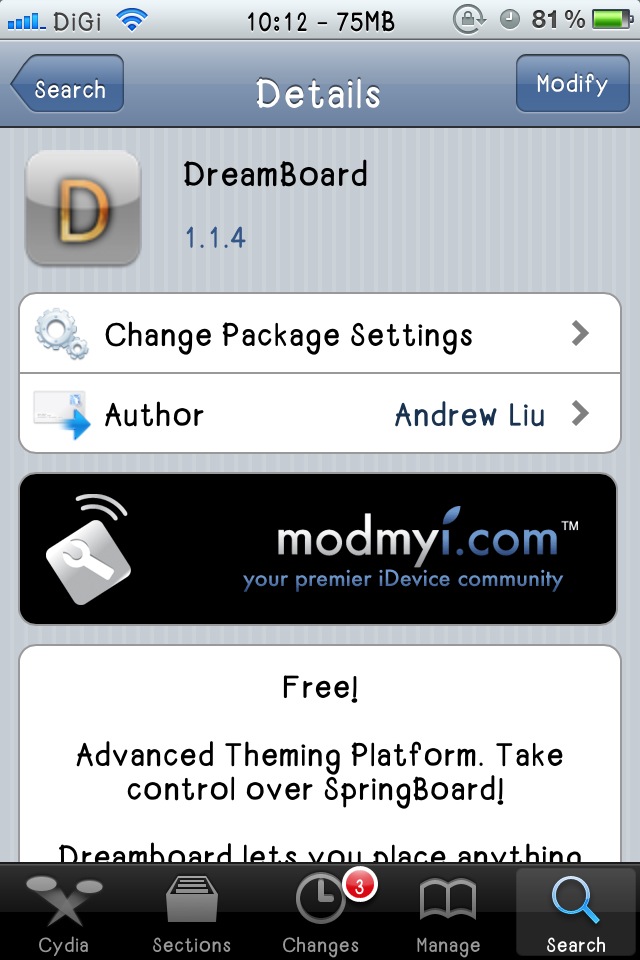Tap the Modify button
The image size is (640, 960).
click(x=571, y=84)
